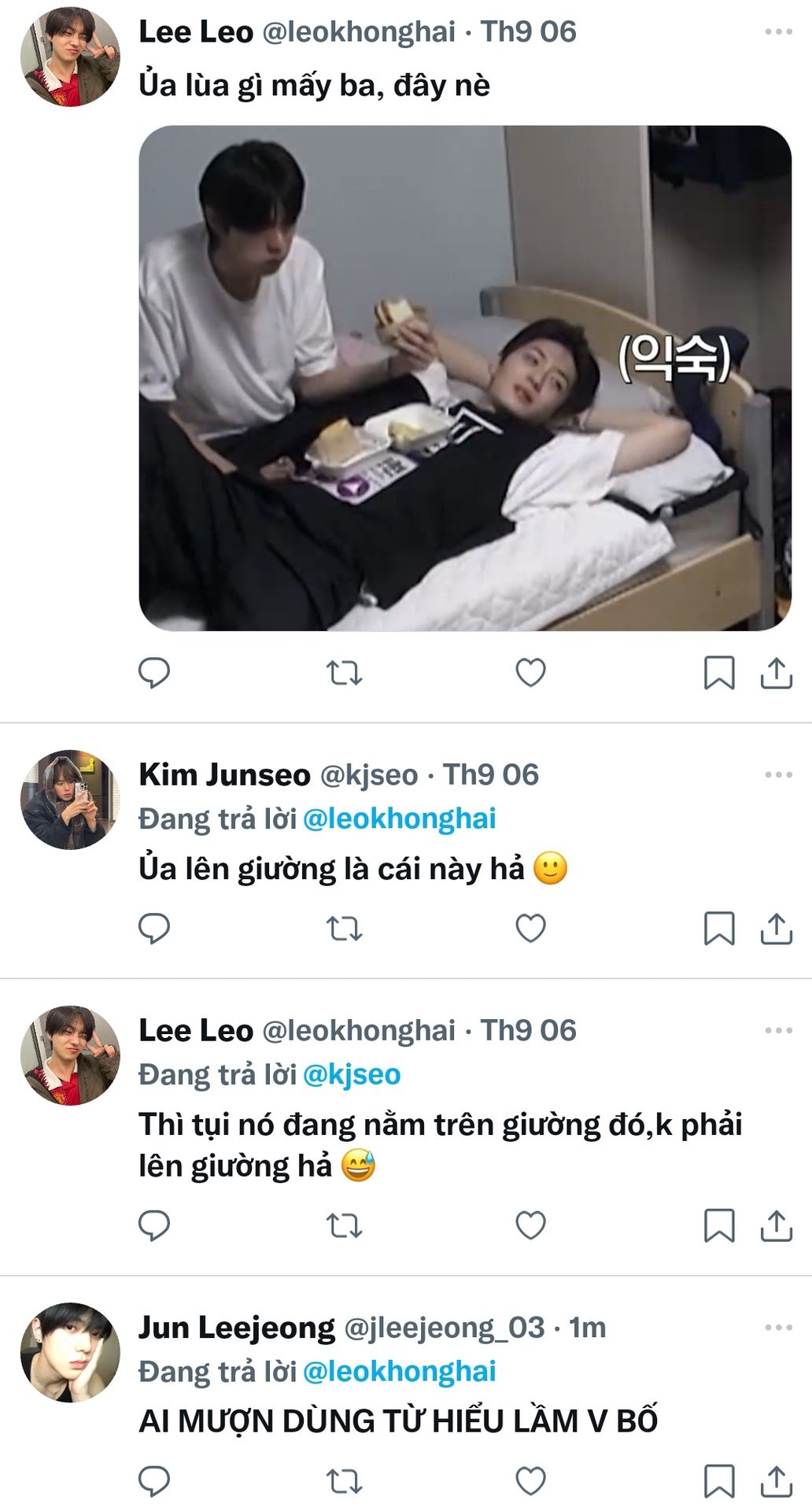Image resolution: width=812 pixels, height=1511 pixels.
Task: Reply to Jun Leejeong's tweet
Action: click(x=154, y=1480)
